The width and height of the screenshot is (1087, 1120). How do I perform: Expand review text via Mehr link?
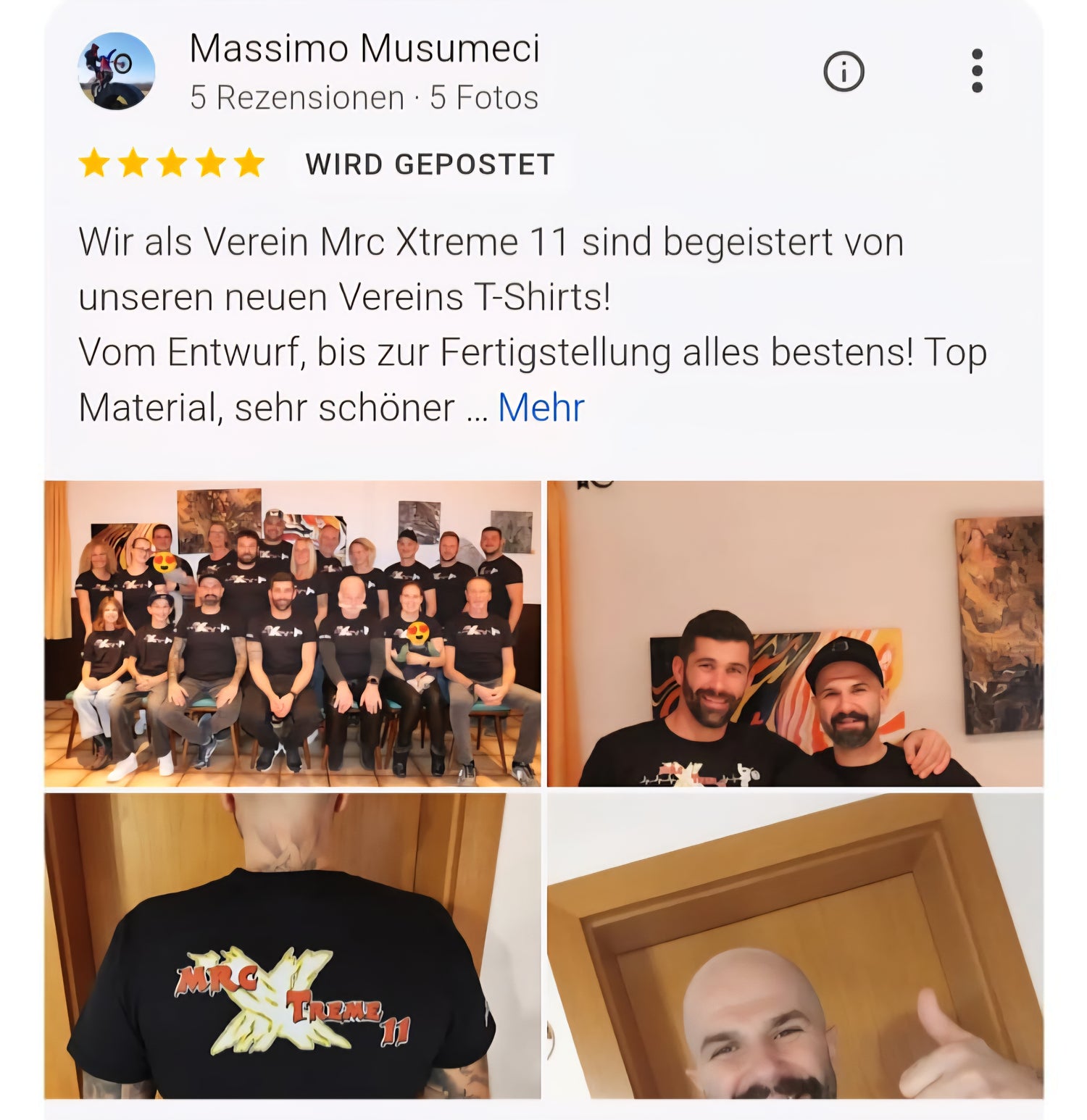click(541, 407)
